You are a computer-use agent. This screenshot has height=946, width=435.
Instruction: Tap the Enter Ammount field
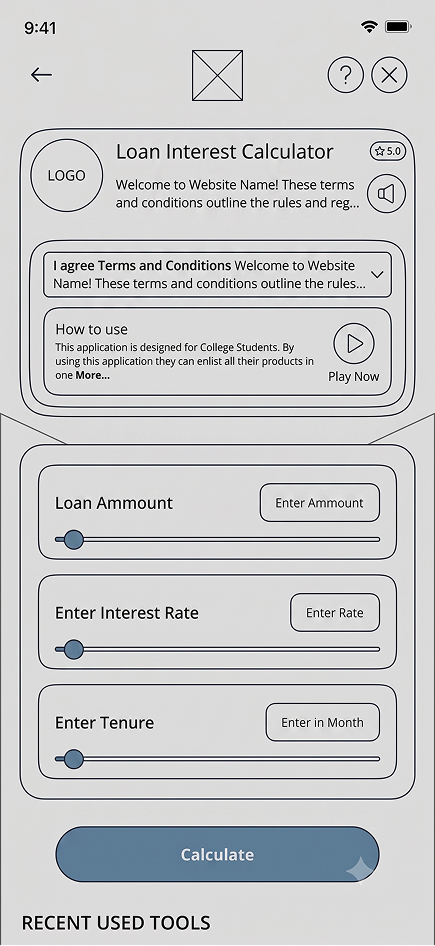(x=320, y=503)
